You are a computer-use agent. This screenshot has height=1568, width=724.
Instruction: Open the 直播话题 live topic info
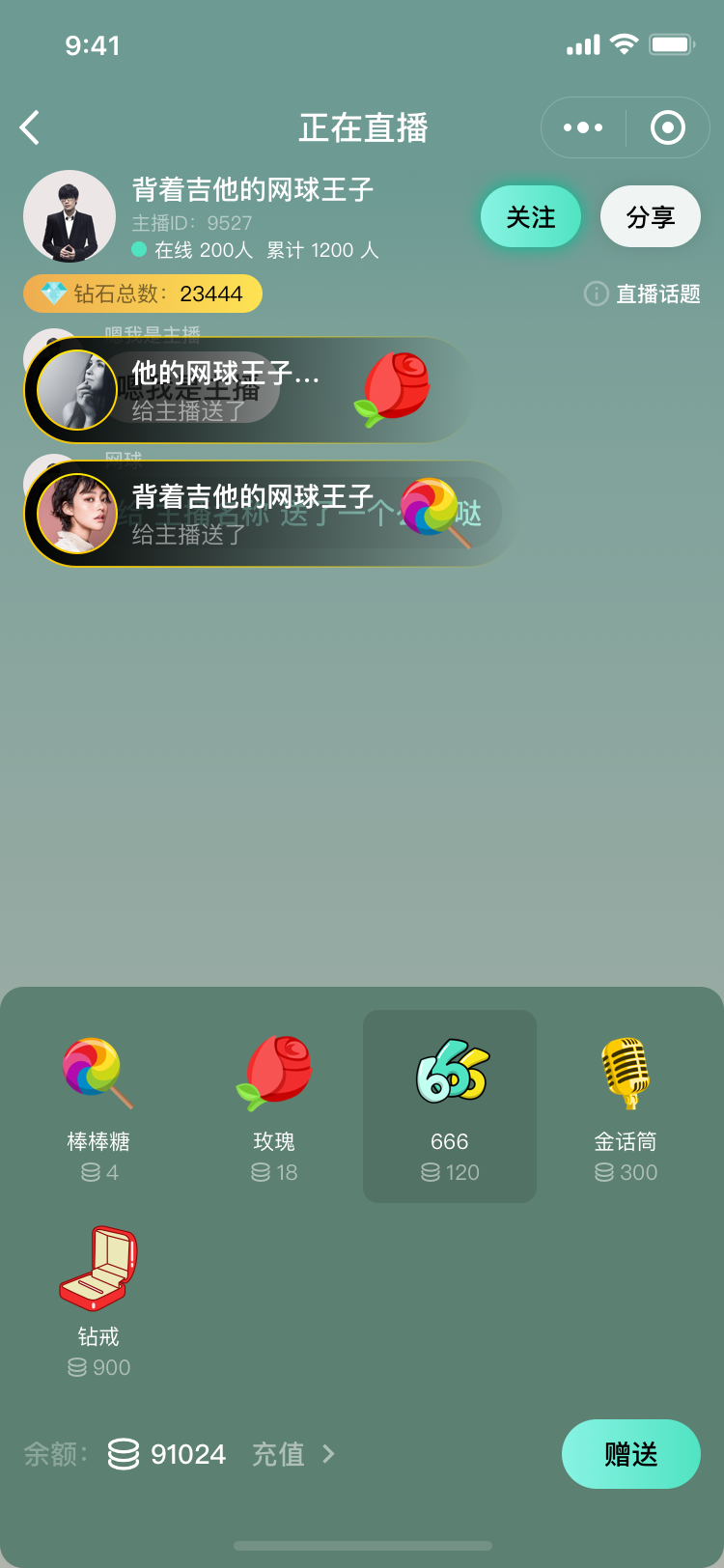pos(643,294)
